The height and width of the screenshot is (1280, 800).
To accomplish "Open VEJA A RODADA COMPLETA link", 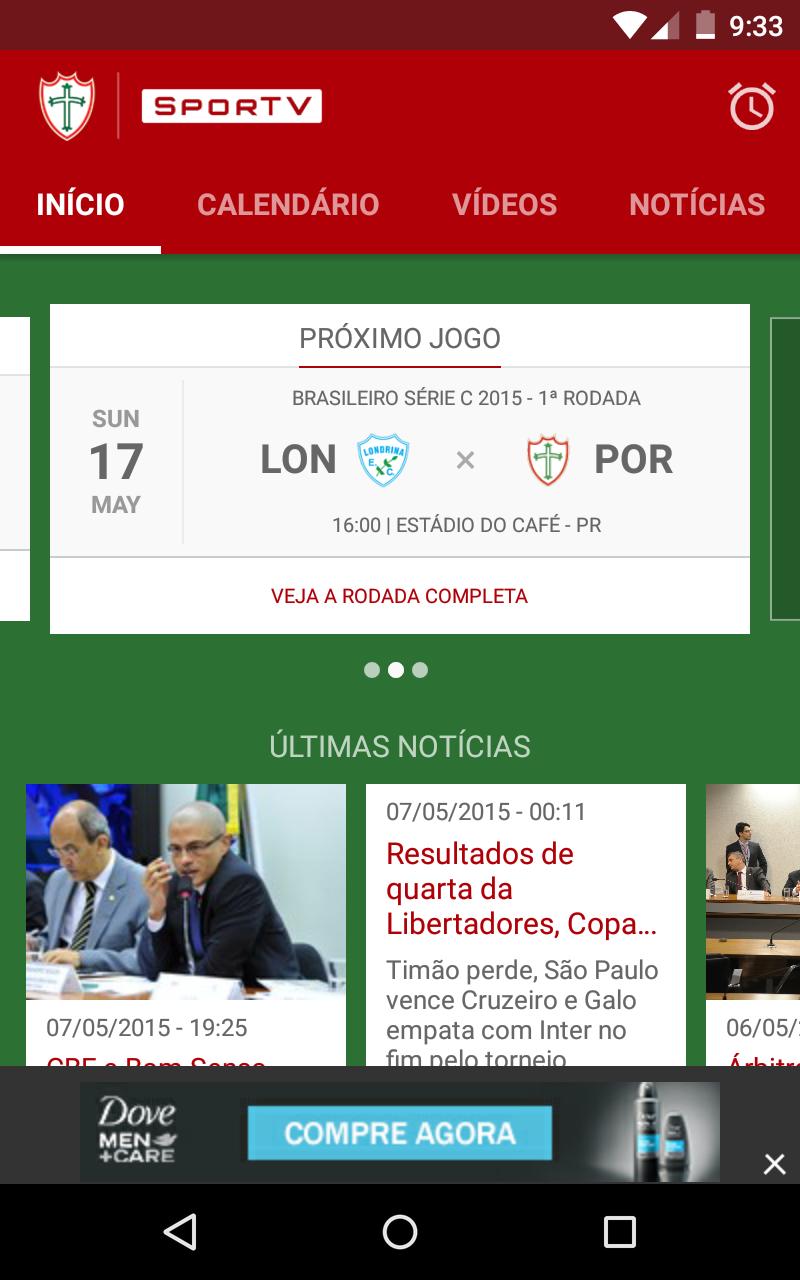I will (399, 596).
